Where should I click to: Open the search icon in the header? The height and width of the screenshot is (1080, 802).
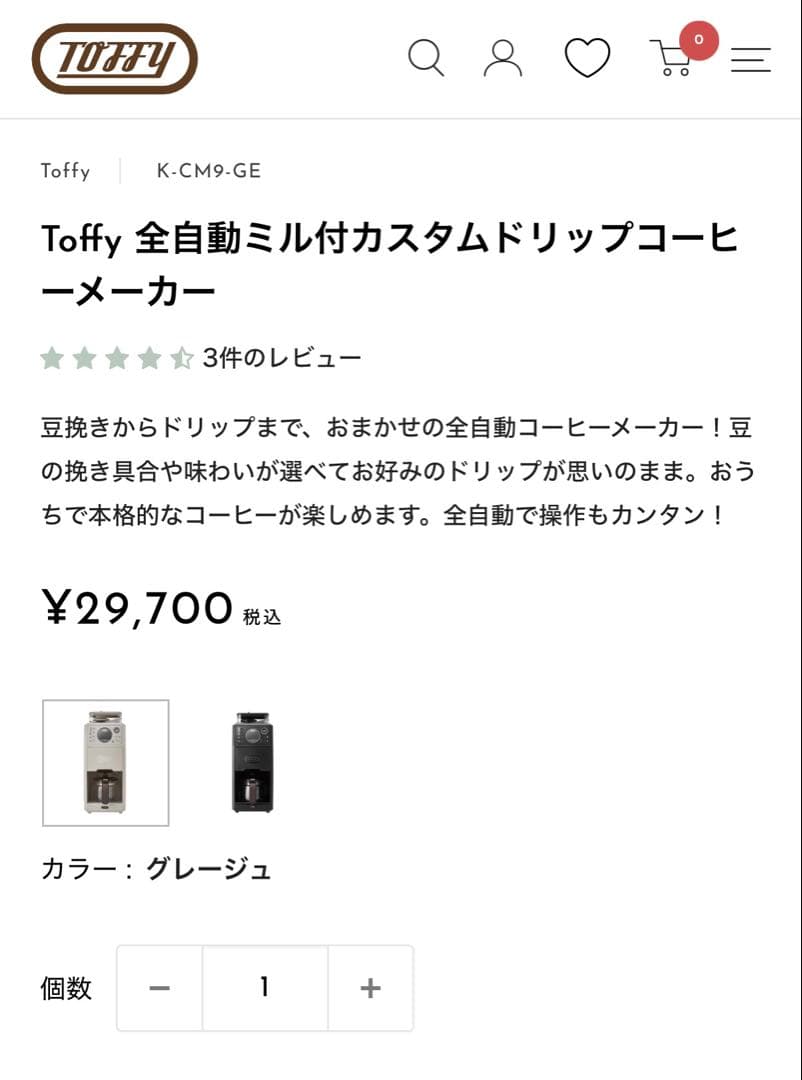(x=427, y=59)
